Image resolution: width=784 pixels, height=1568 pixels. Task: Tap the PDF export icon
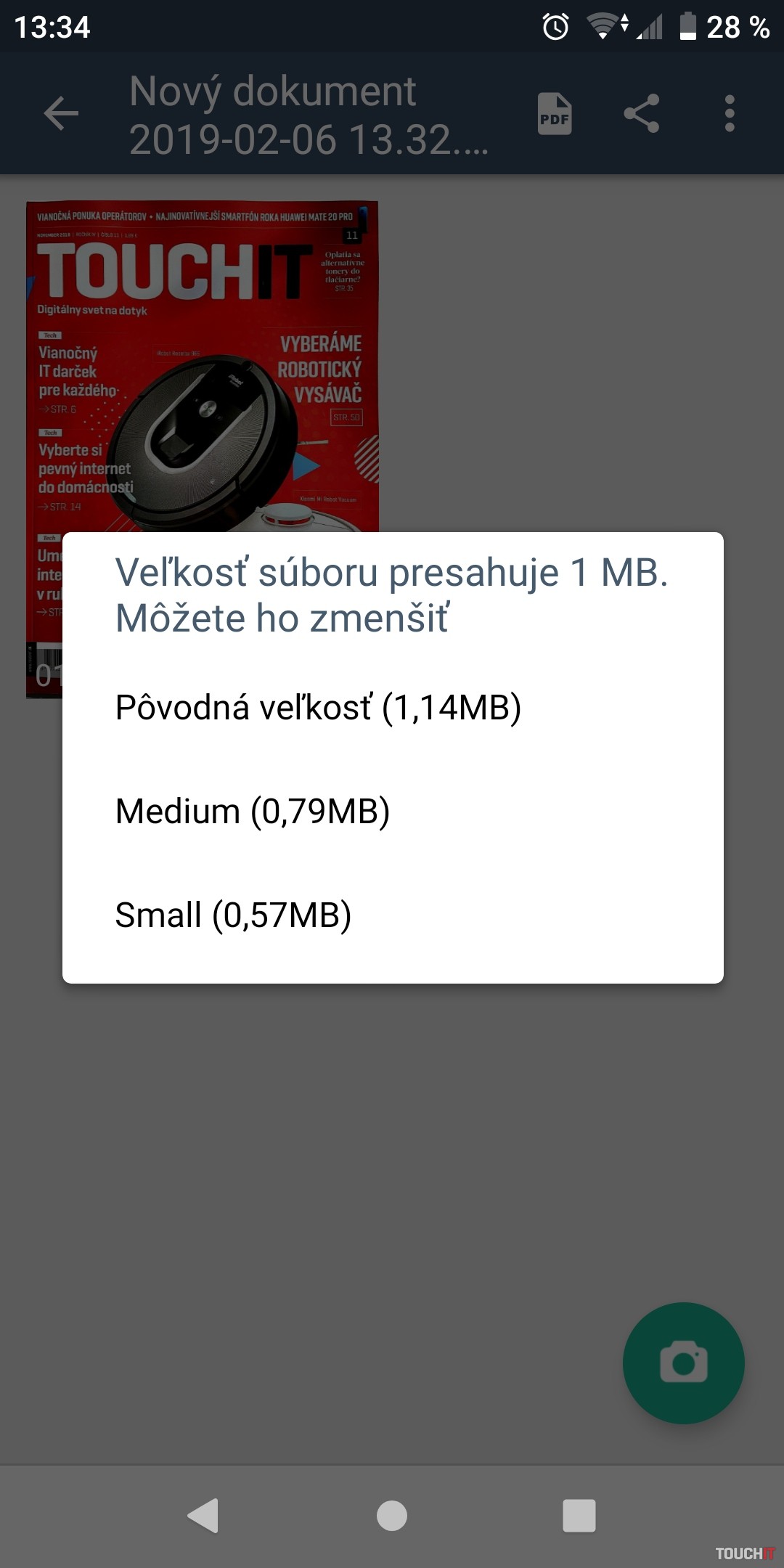(555, 114)
